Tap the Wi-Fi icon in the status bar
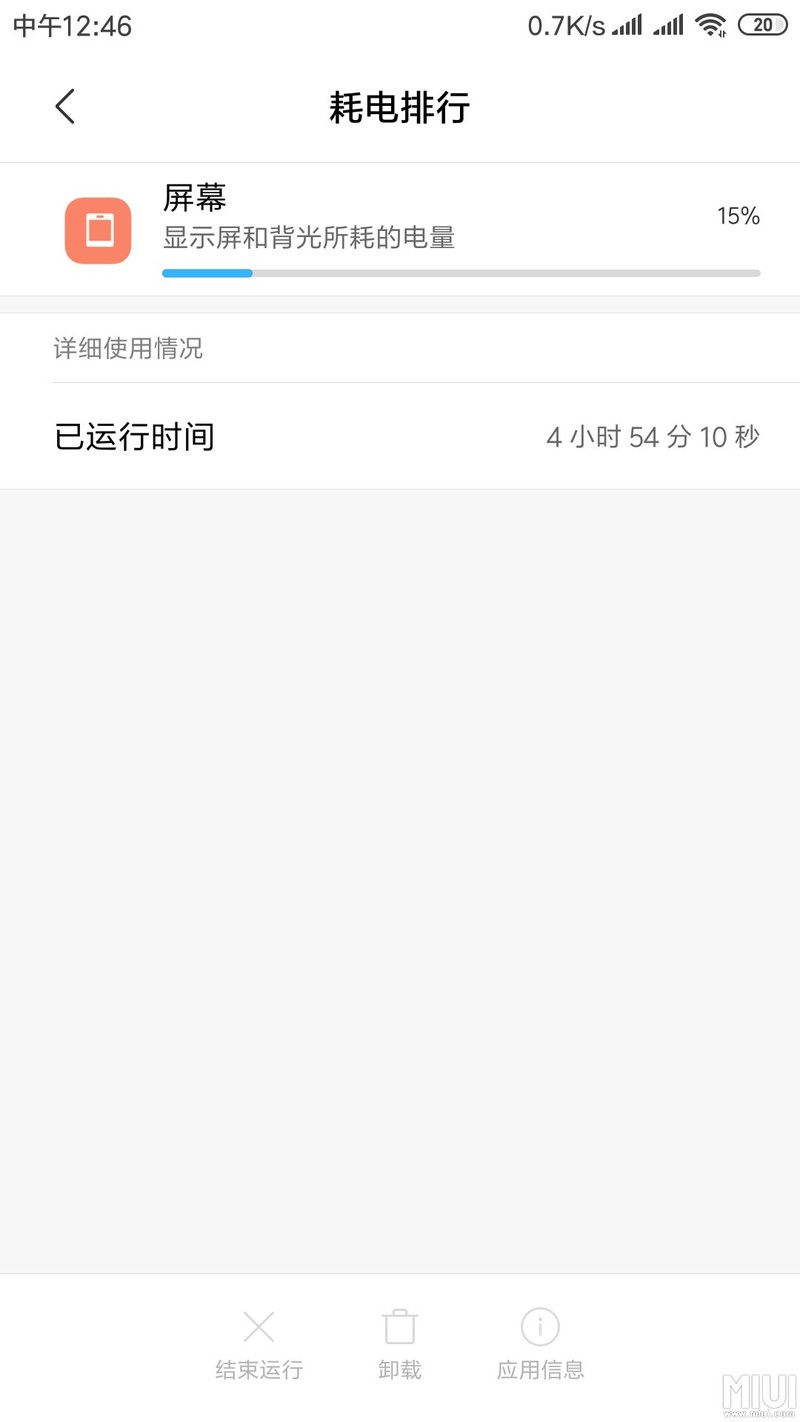800x1422 pixels. pos(712,25)
